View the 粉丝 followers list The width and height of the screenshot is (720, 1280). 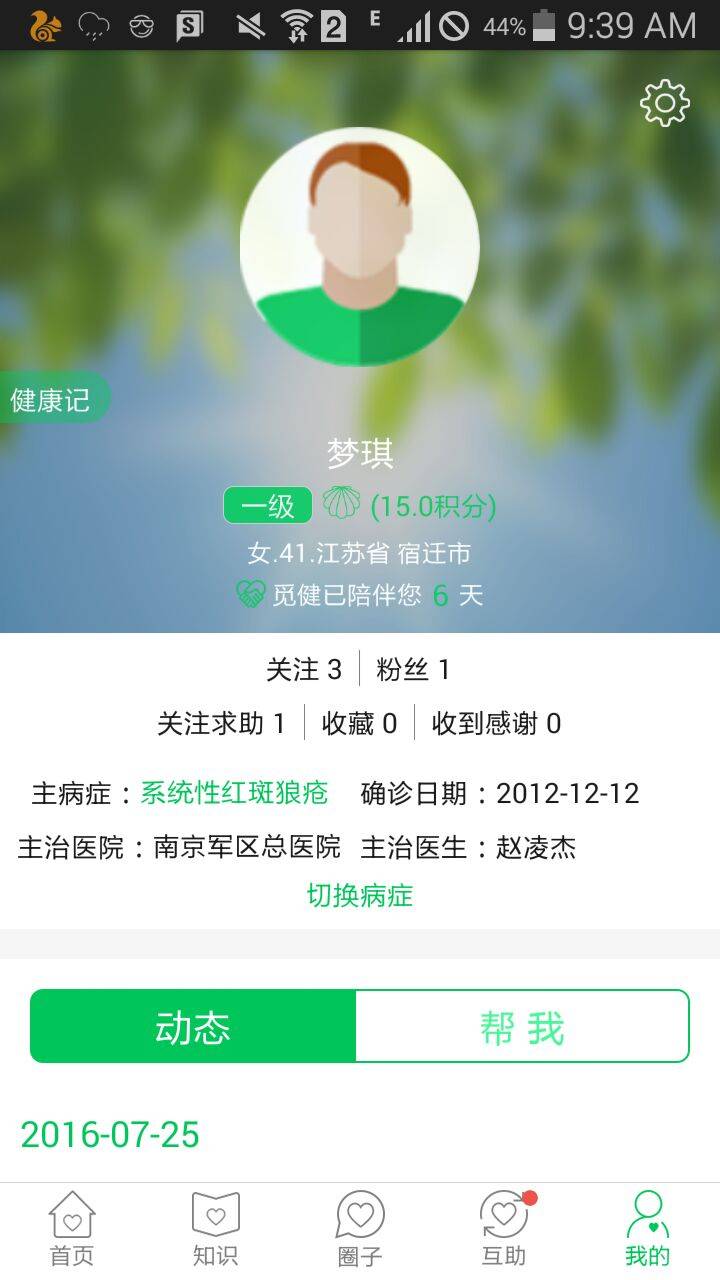pos(412,669)
